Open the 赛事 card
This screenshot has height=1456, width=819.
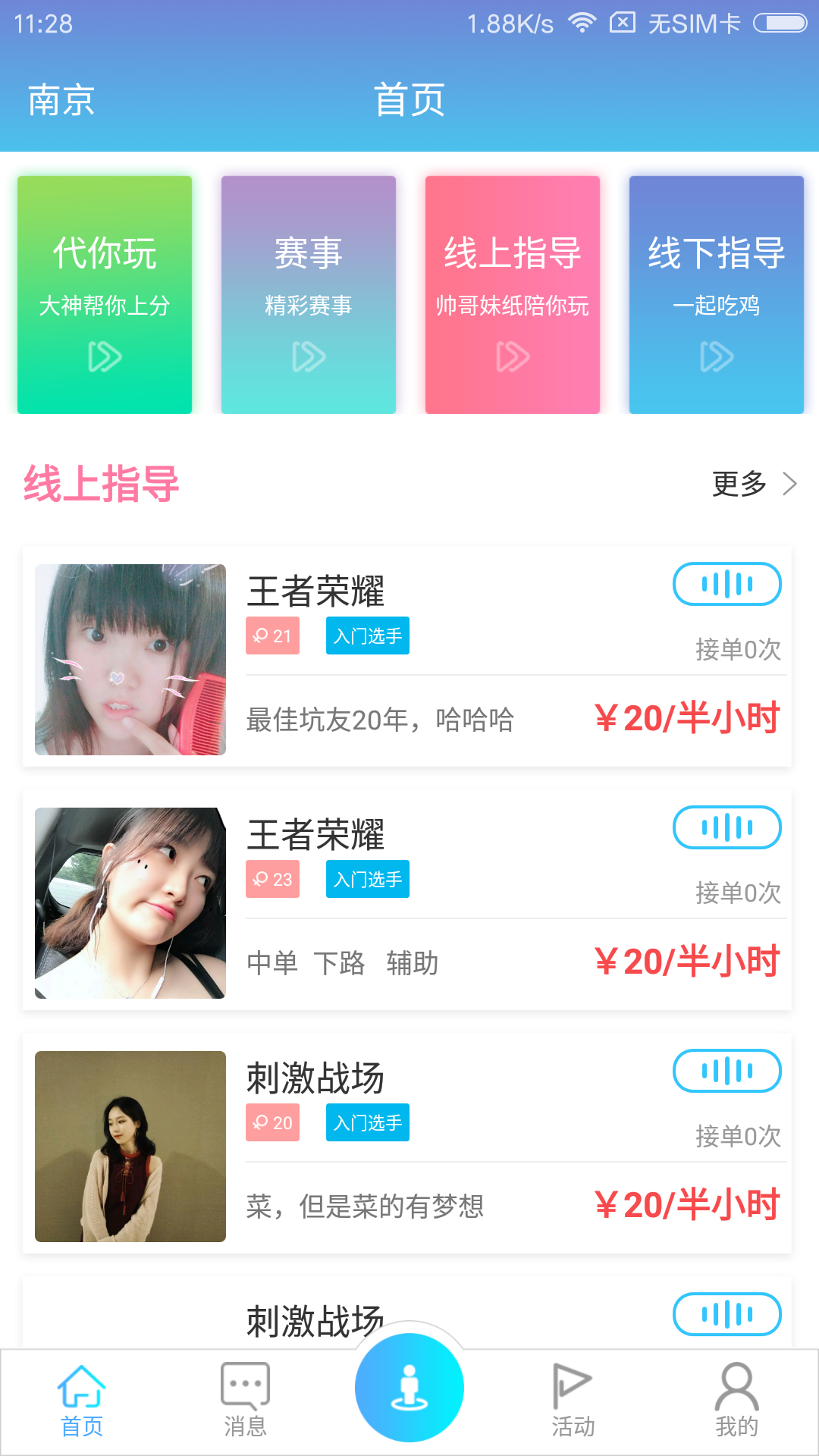point(309,294)
